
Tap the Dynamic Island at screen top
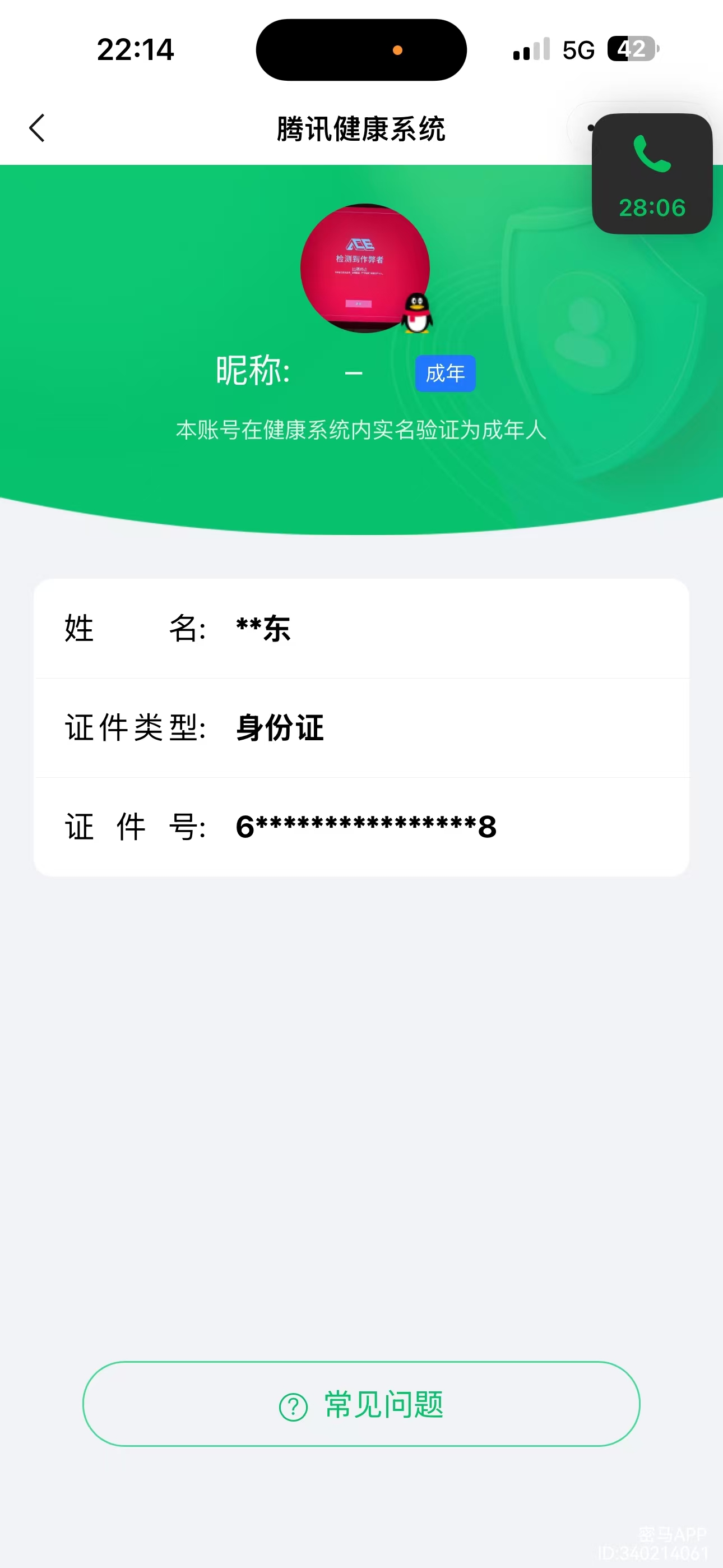[x=361, y=49]
